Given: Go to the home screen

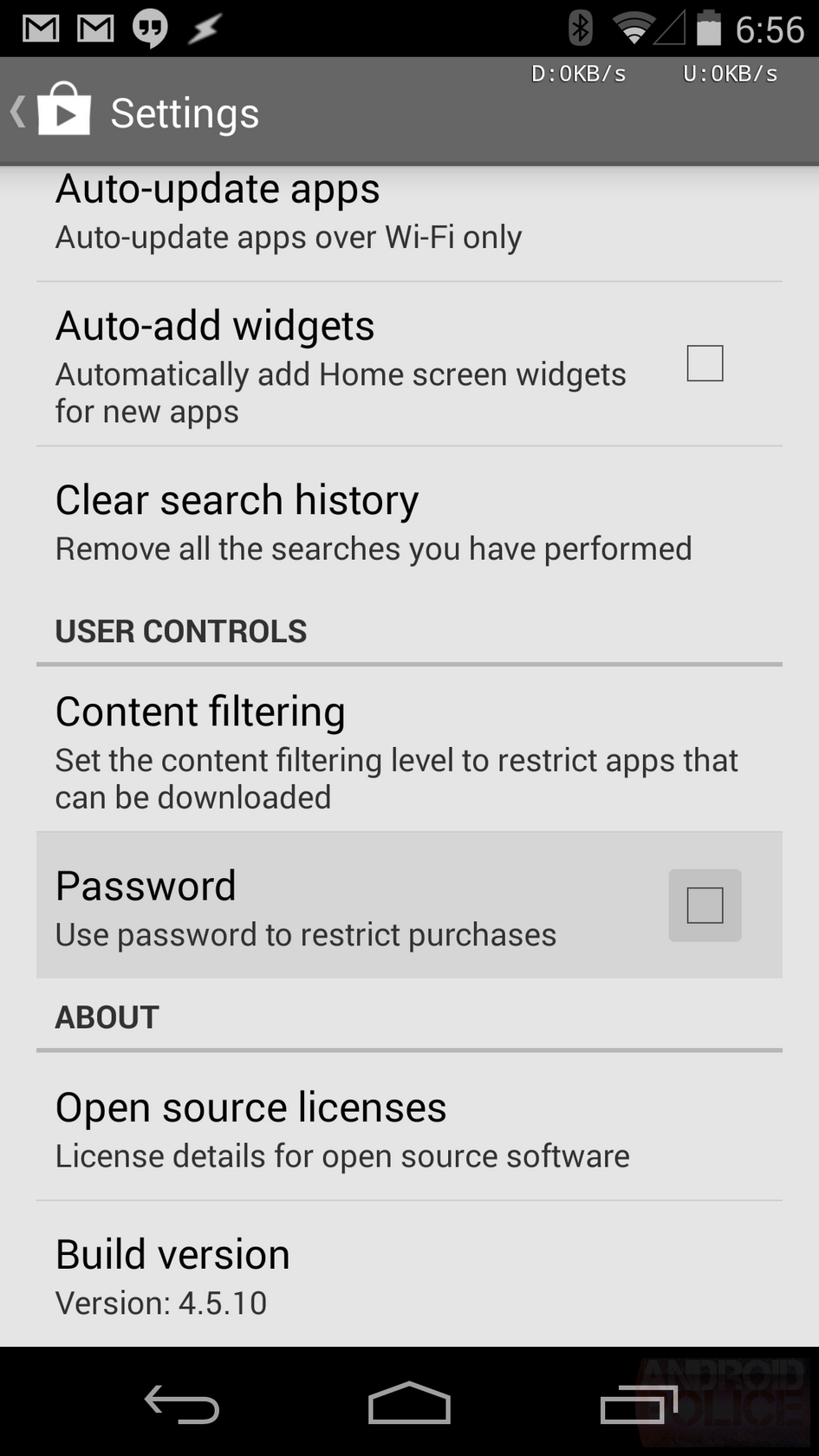Looking at the screenshot, I should click(x=409, y=1402).
